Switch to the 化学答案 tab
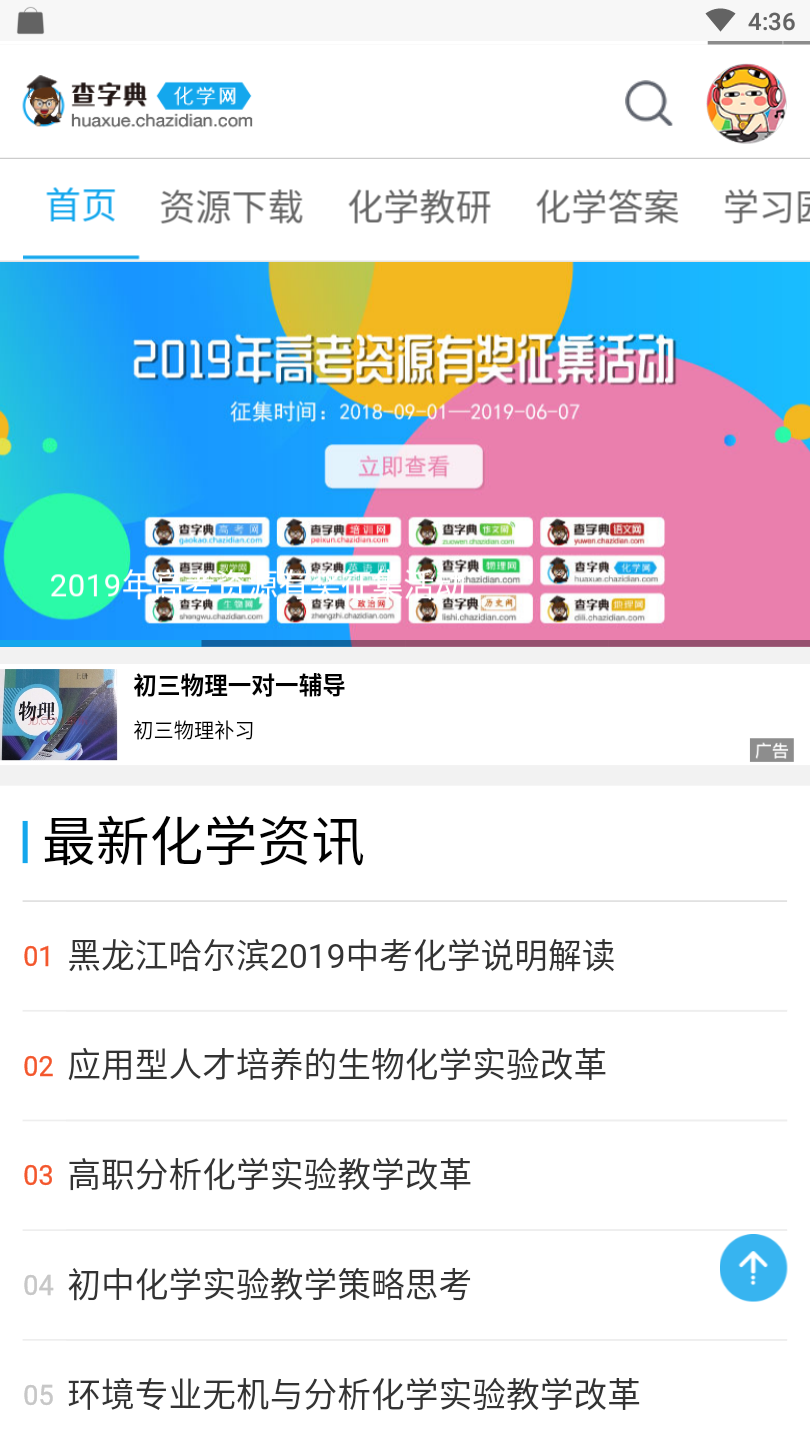Screen dimensions: 810x1440 tap(607, 207)
